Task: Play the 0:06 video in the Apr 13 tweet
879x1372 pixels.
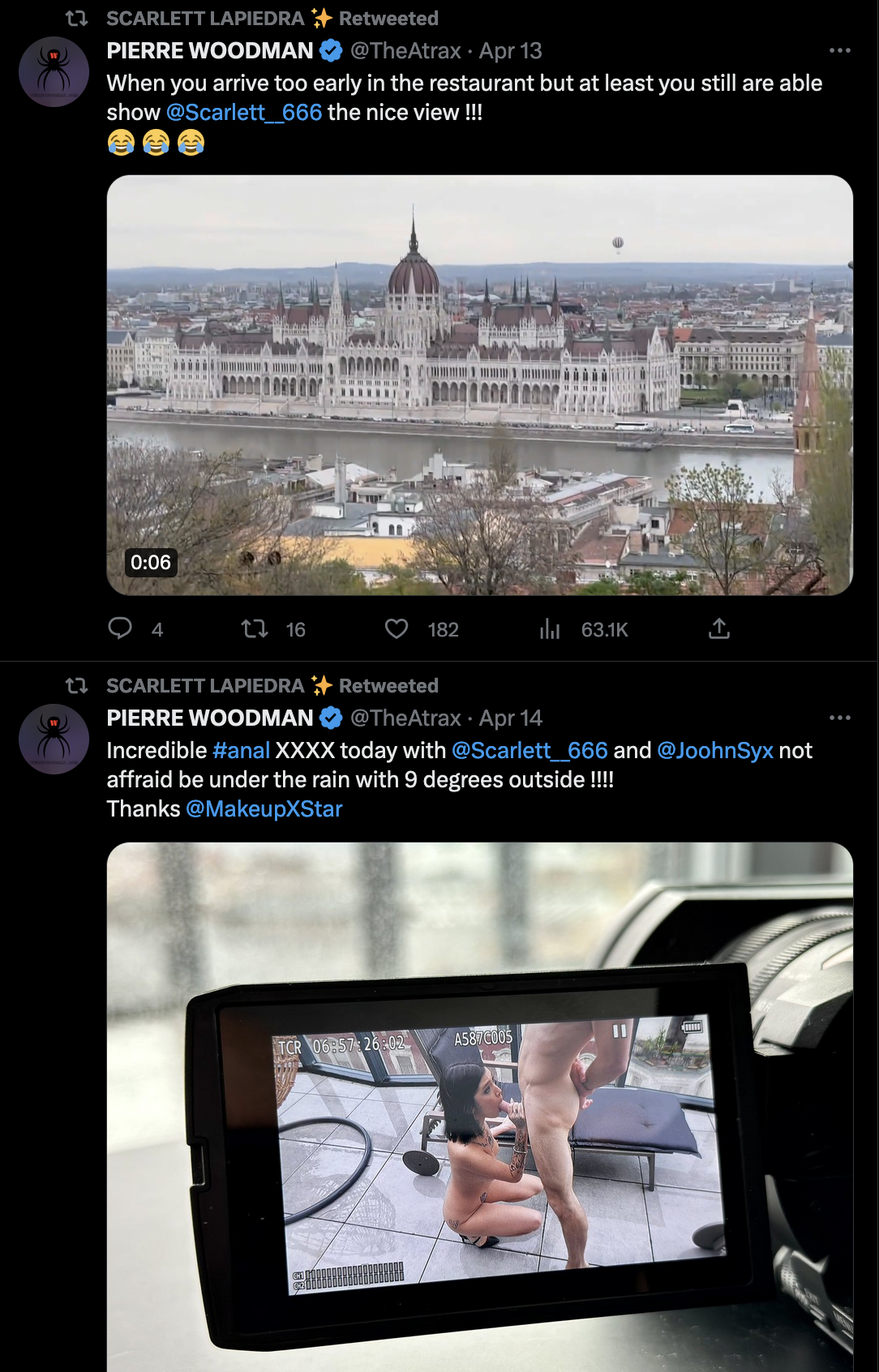Action: click(479, 385)
